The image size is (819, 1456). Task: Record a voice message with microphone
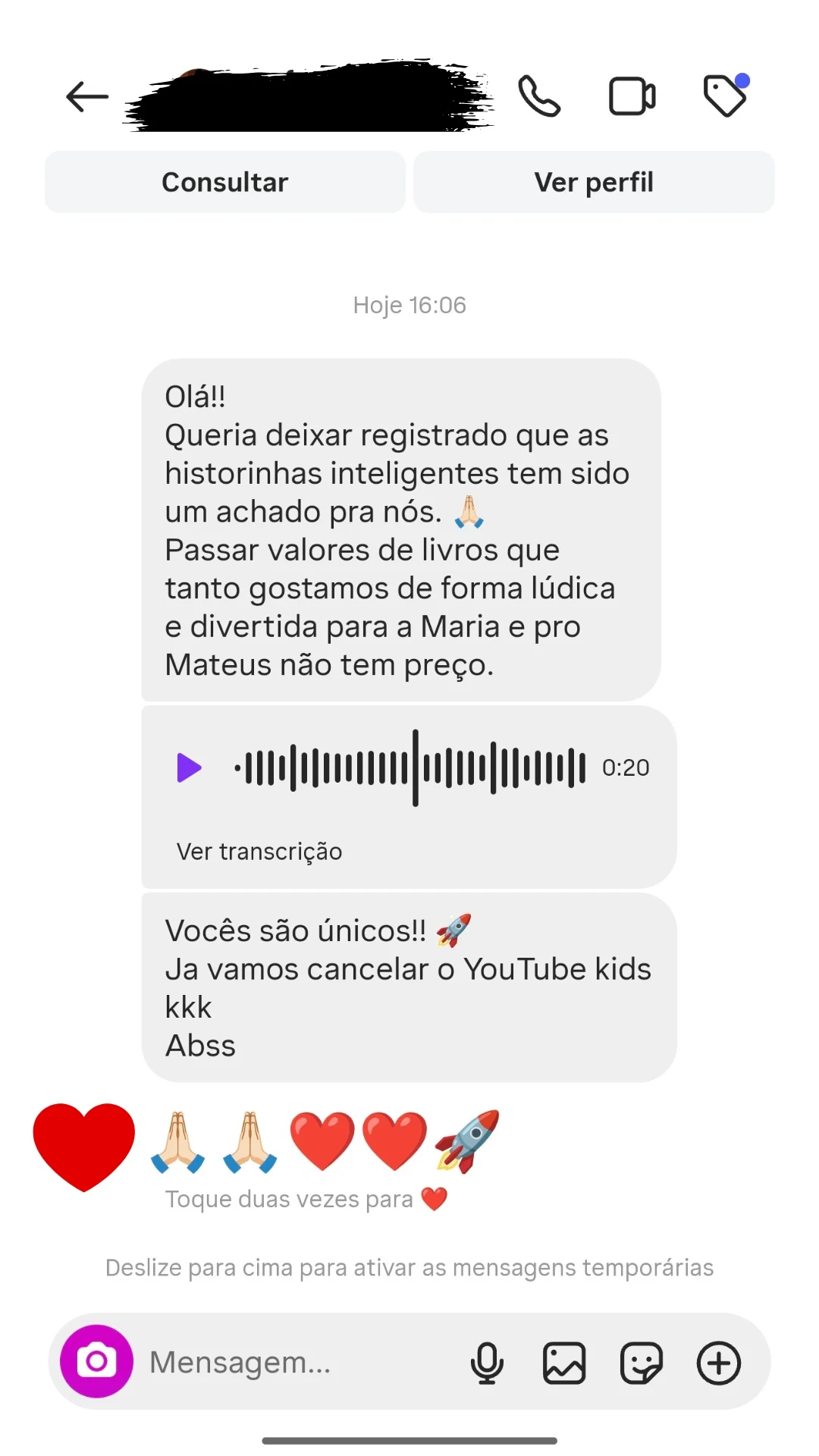coord(487,1363)
